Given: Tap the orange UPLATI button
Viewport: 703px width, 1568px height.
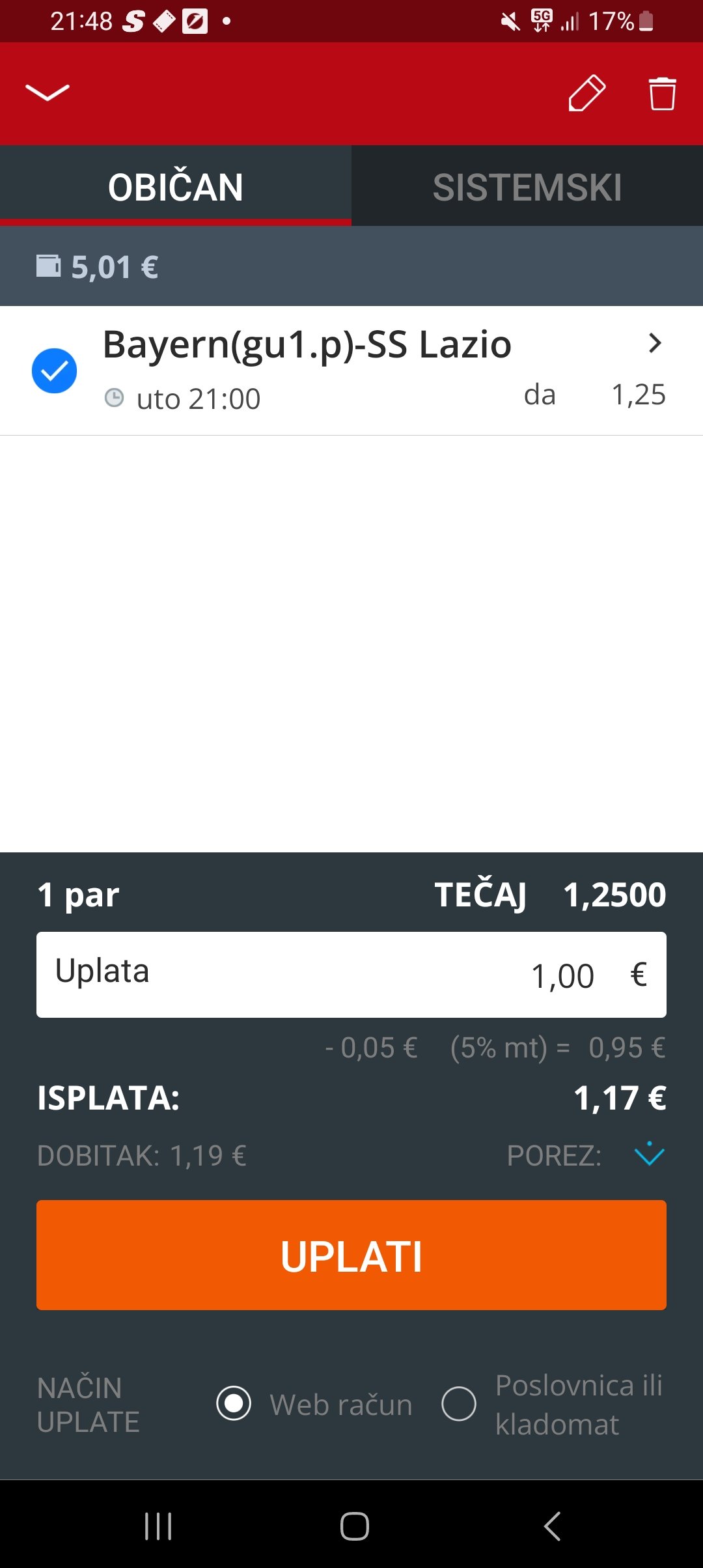Looking at the screenshot, I should click(351, 1255).
